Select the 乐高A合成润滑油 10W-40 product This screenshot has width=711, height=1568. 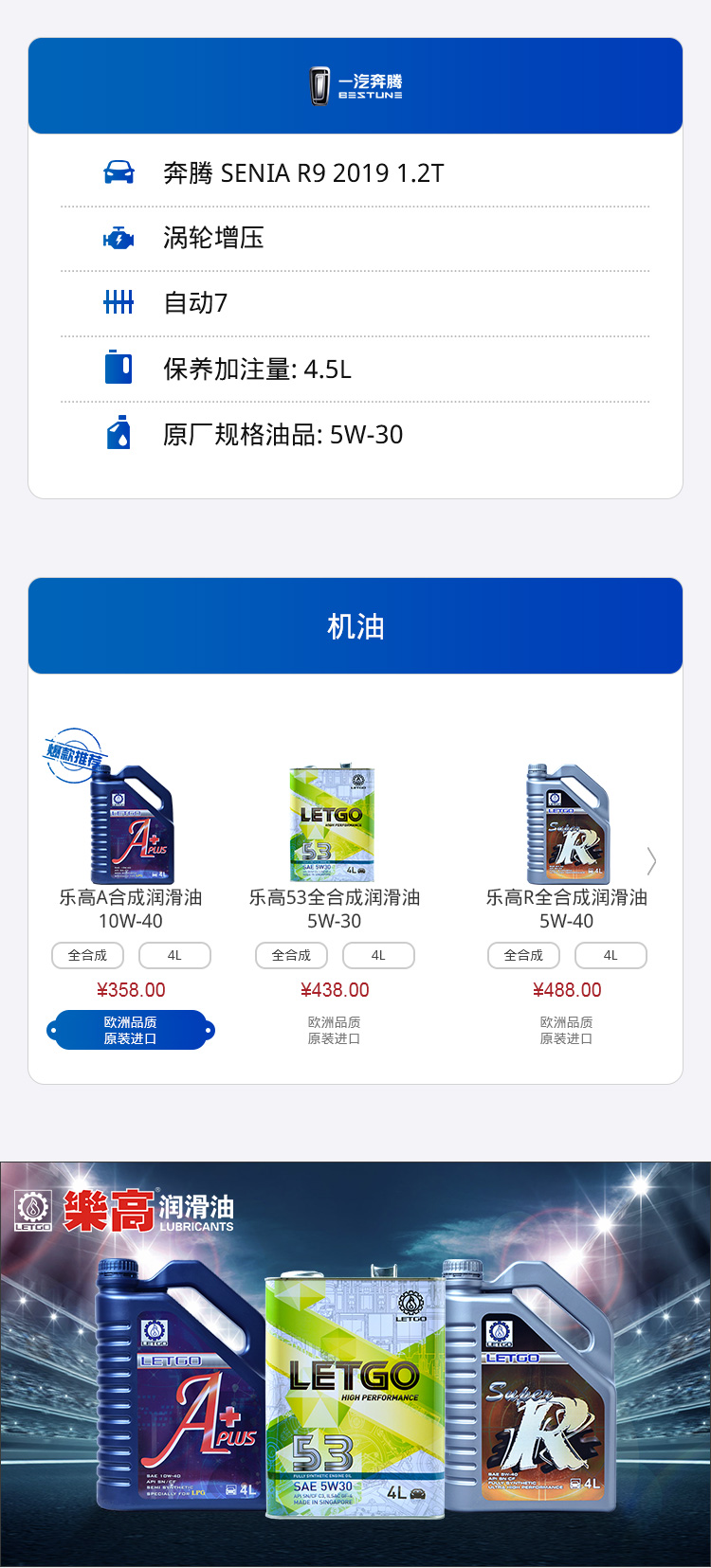[131, 826]
